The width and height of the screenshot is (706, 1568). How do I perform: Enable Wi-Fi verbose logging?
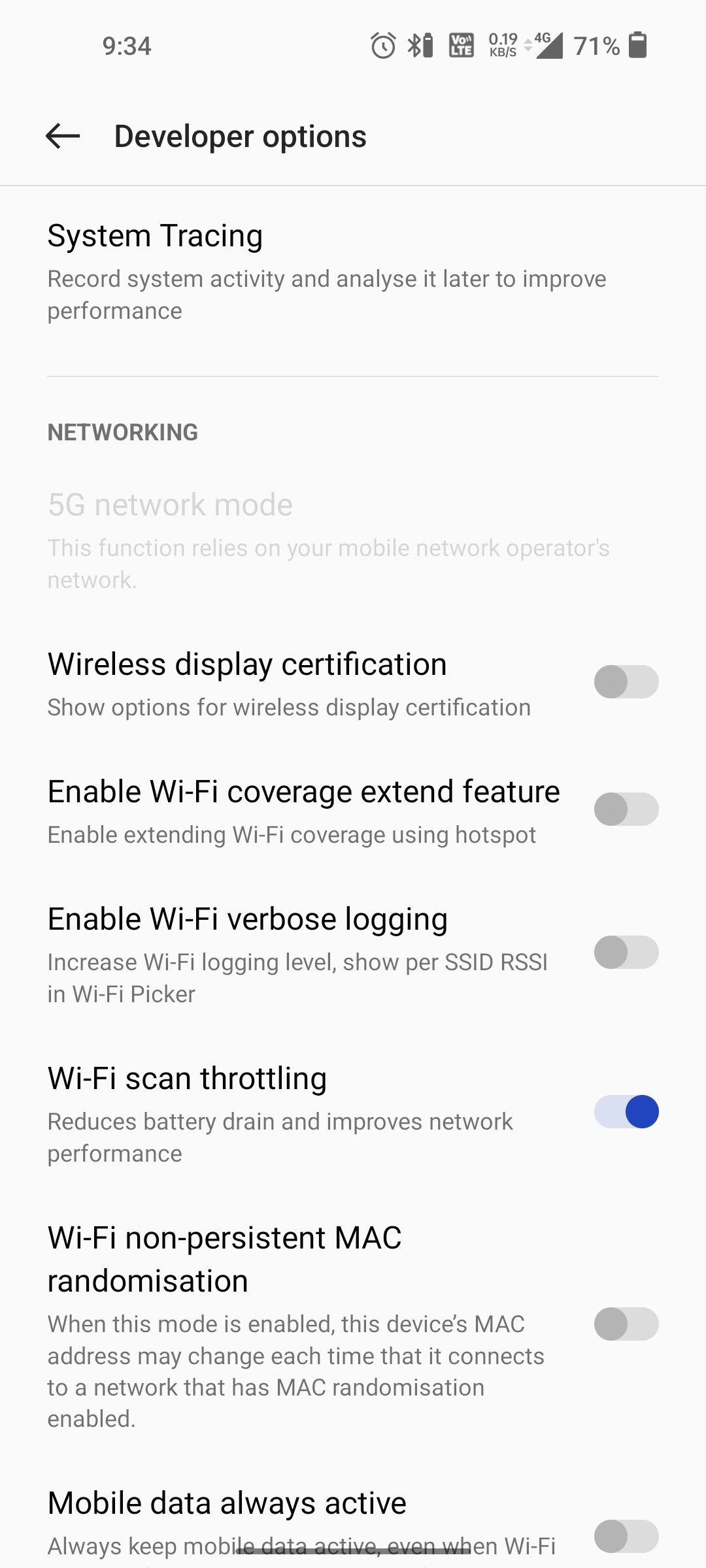click(x=626, y=952)
